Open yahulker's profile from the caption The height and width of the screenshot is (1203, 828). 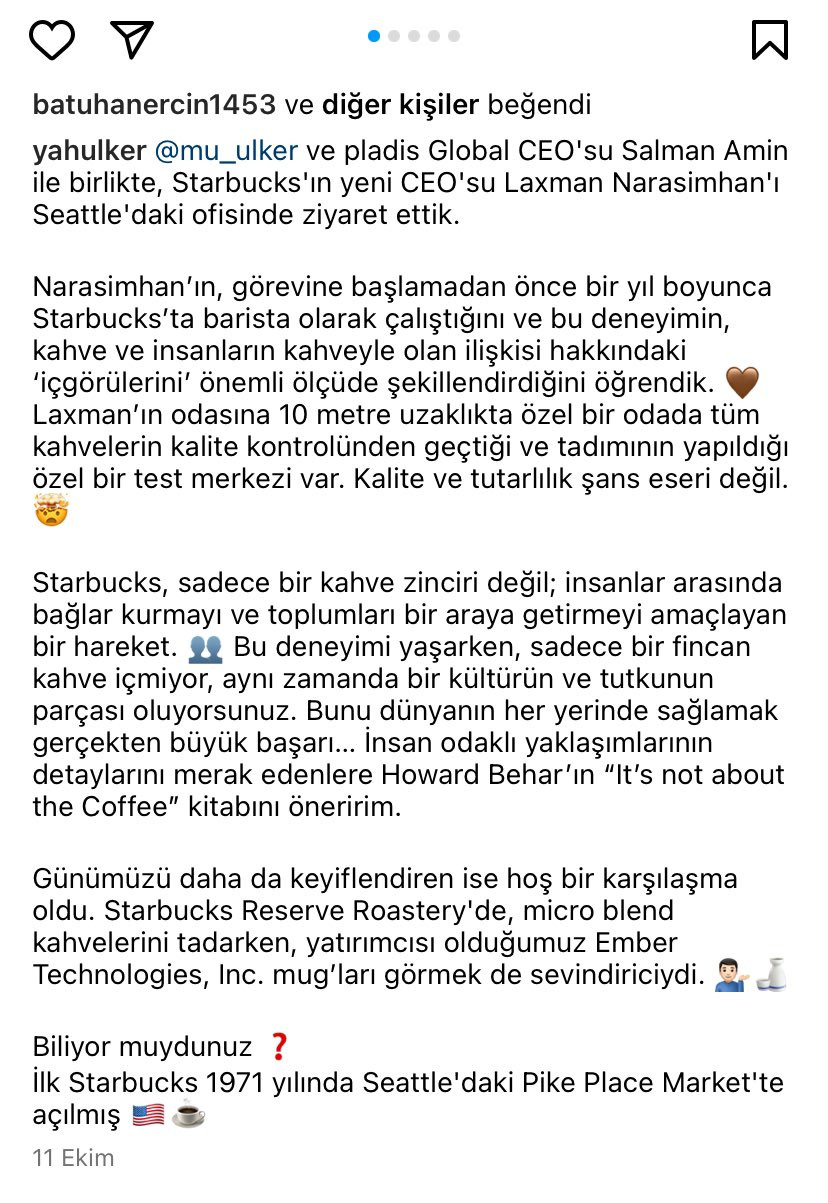pos(88,151)
